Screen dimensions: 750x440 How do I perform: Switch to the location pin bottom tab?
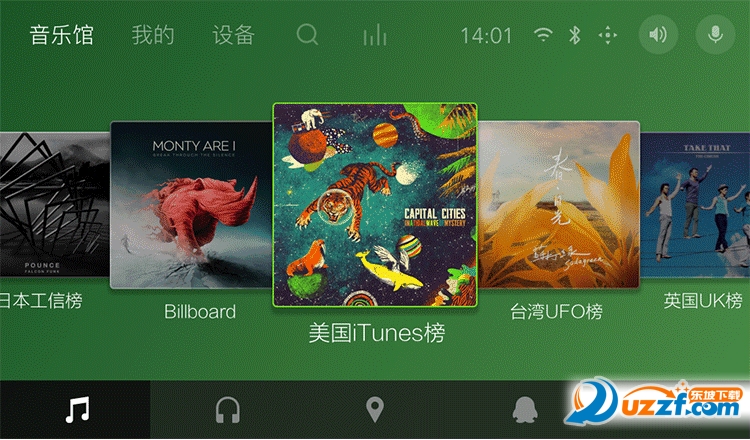(x=375, y=409)
